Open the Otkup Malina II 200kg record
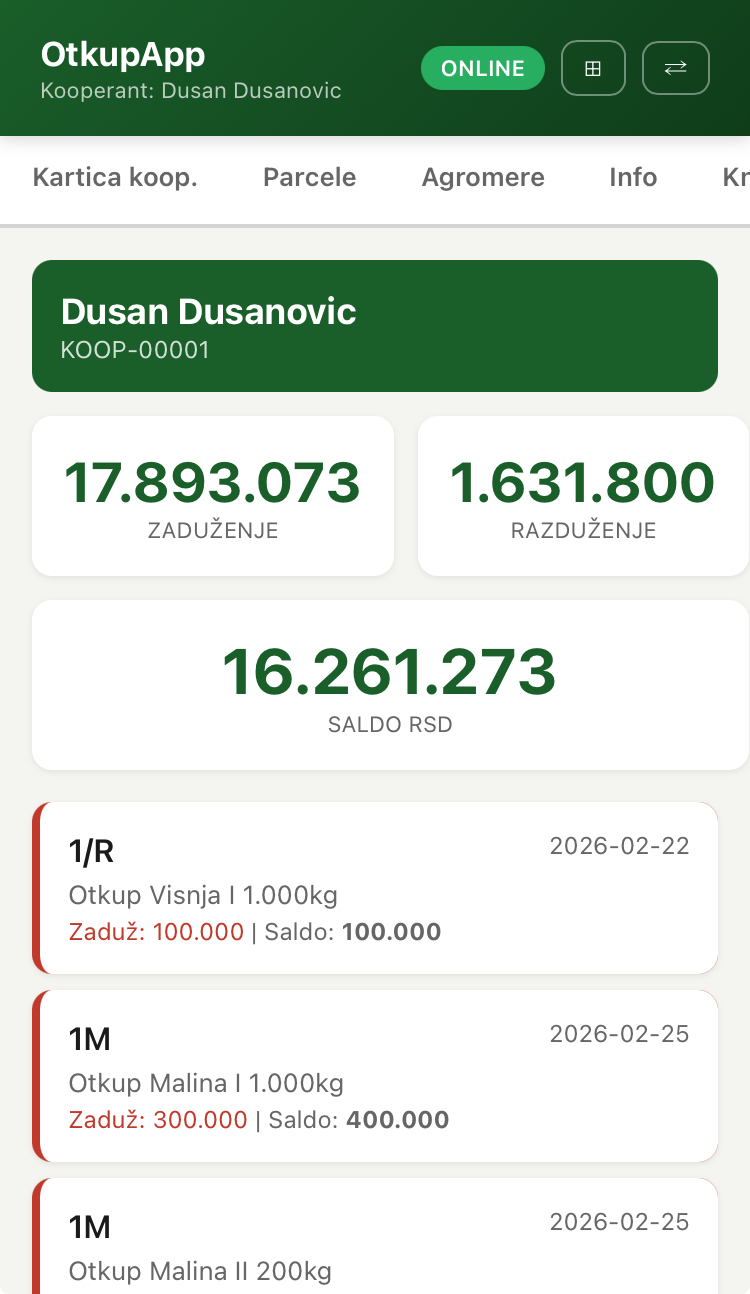The height and width of the screenshot is (1294, 750). (x=375, y=1240)
